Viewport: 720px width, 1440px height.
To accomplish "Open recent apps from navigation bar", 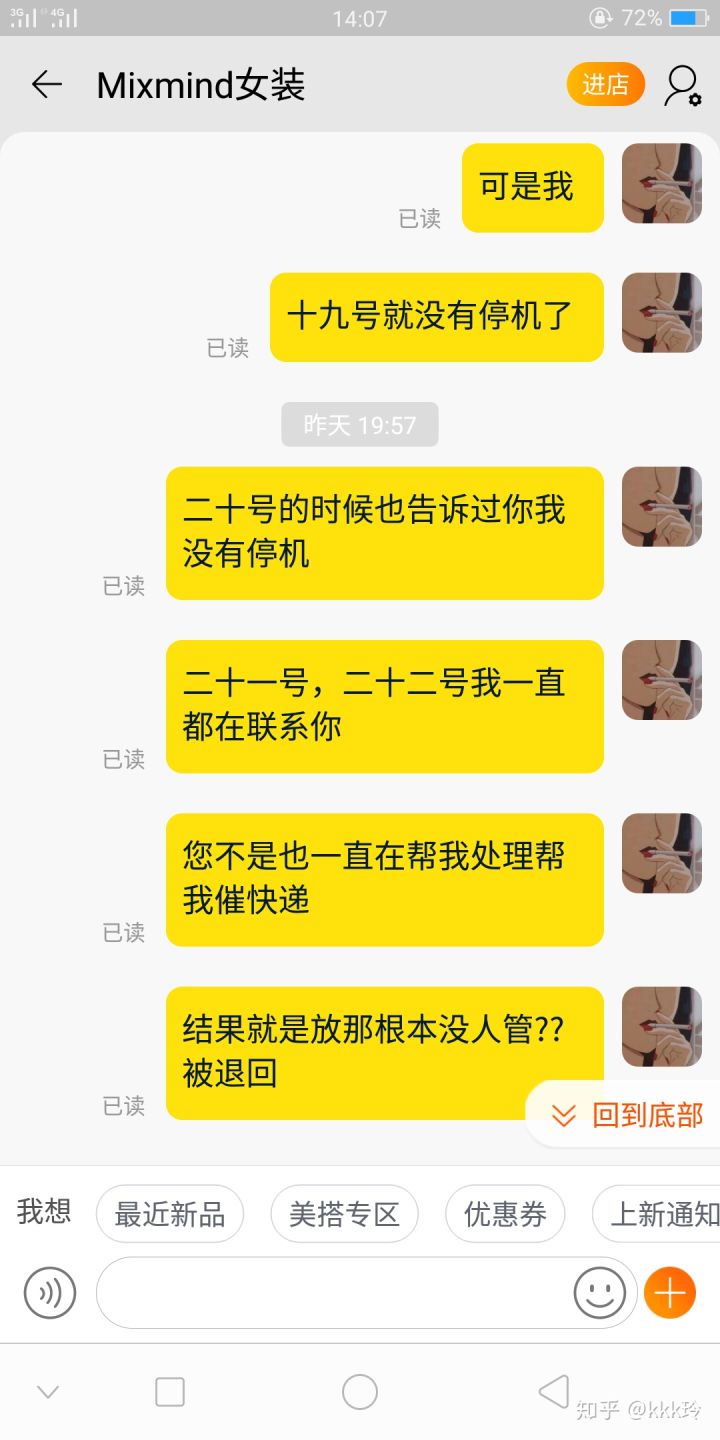I will click(x=170, y=1391).
